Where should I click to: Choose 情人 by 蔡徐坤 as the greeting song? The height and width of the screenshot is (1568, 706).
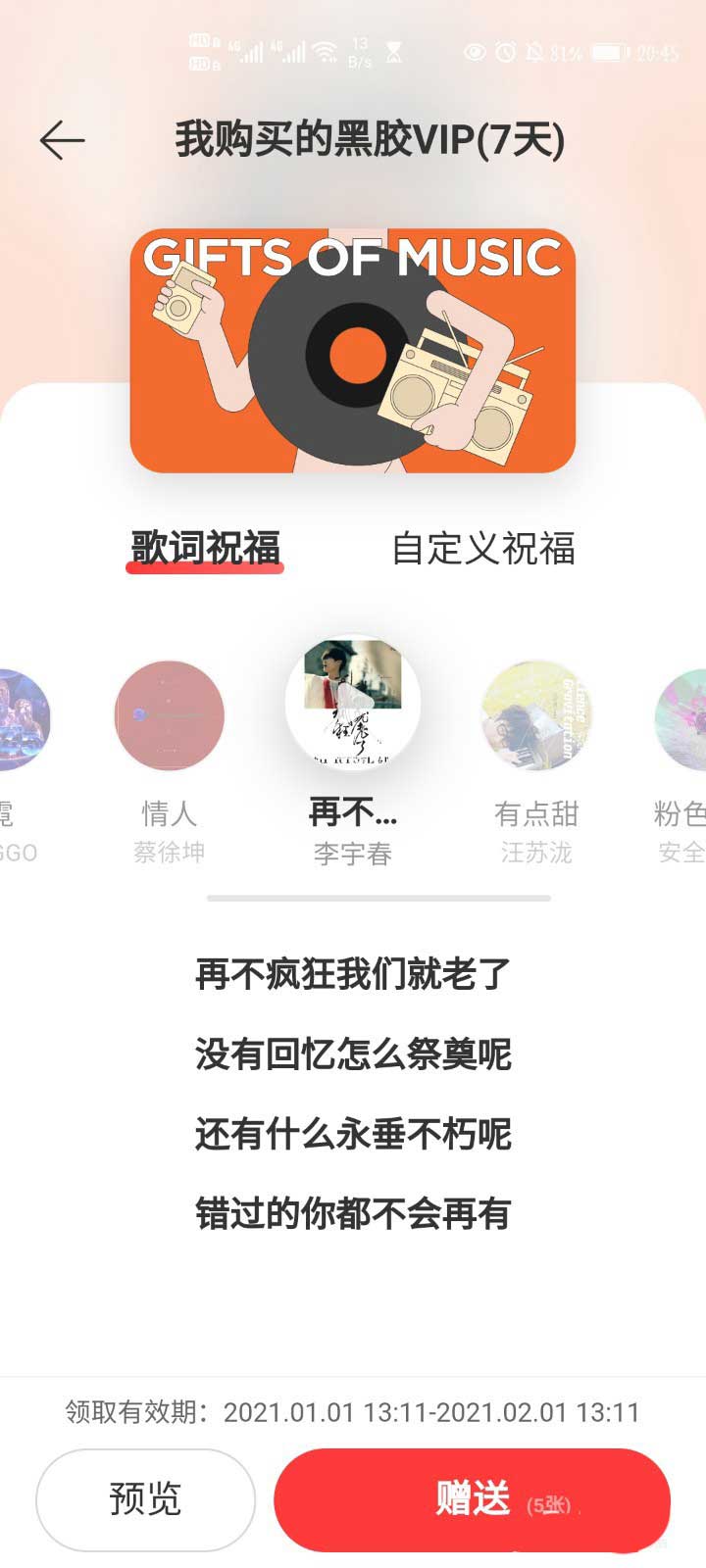(169, 715)
